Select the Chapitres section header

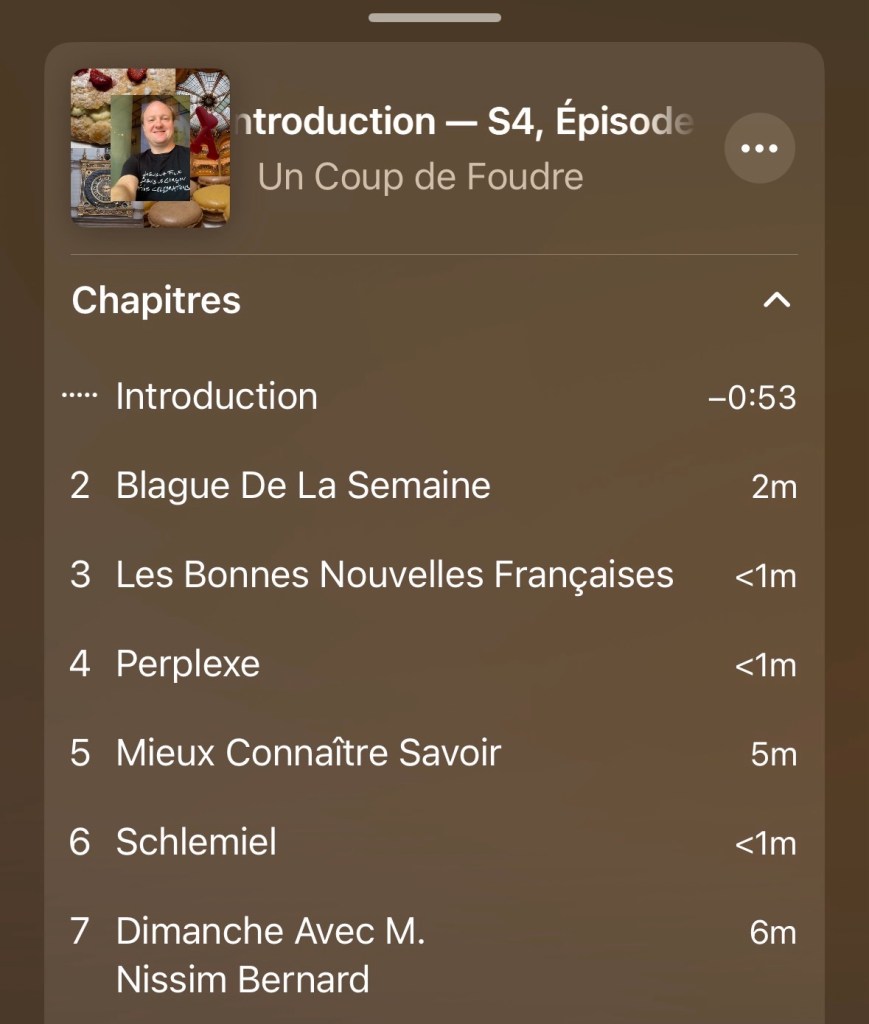tap(155, 300)
